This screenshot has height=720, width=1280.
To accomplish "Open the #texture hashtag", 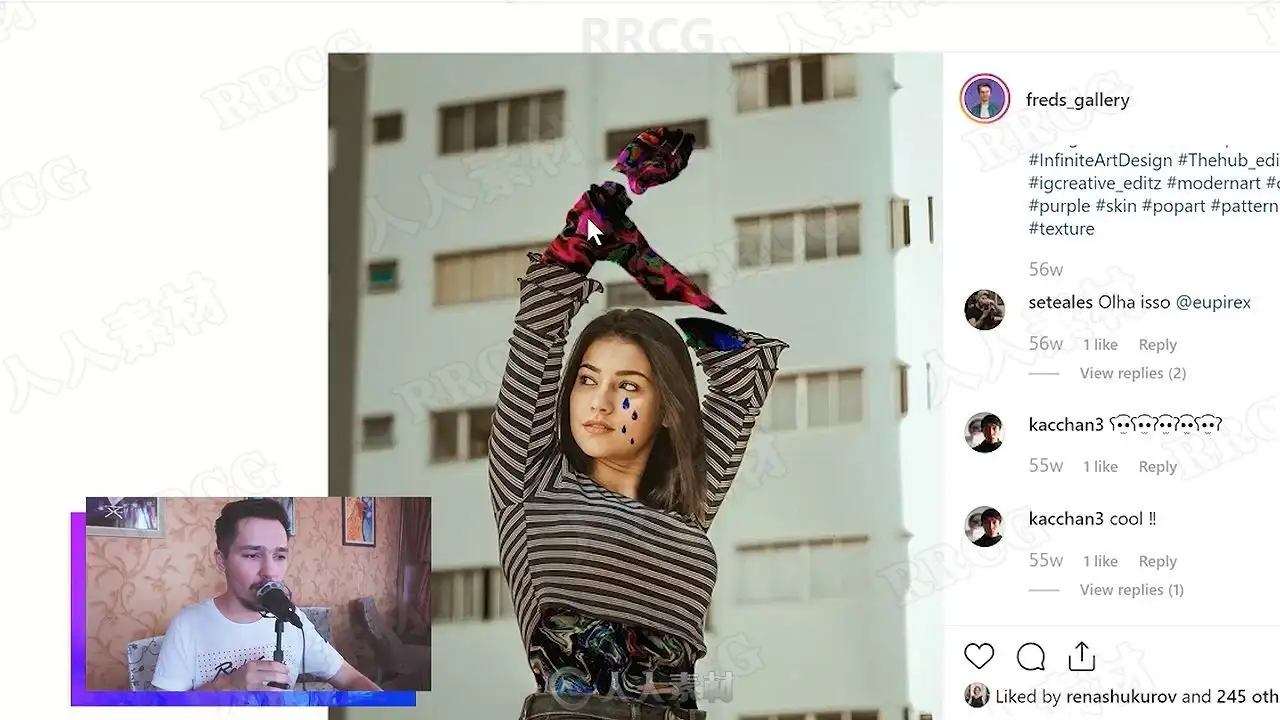I will 1061,229.
